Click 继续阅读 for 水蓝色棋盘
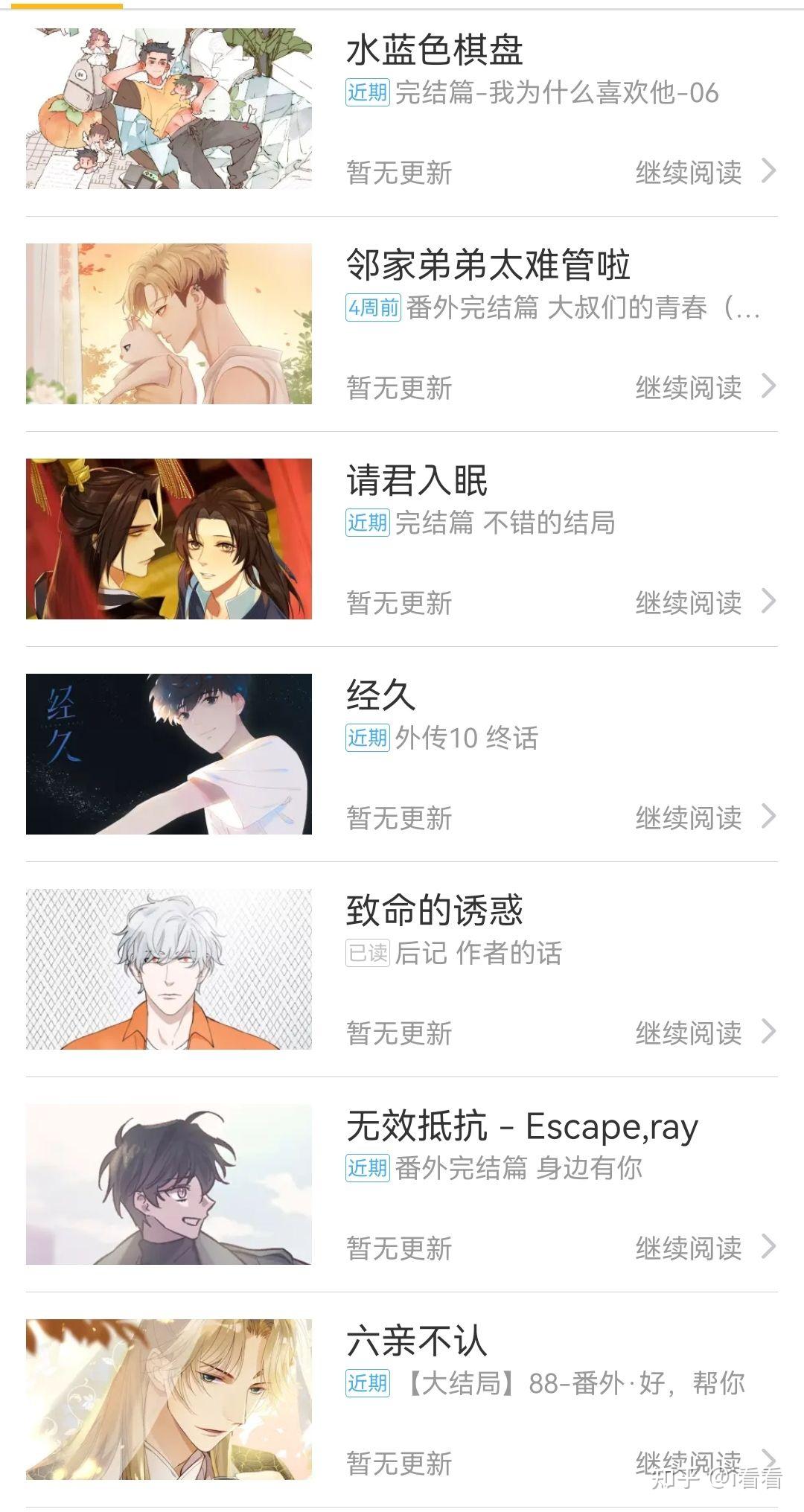 [x=689, y=173]
